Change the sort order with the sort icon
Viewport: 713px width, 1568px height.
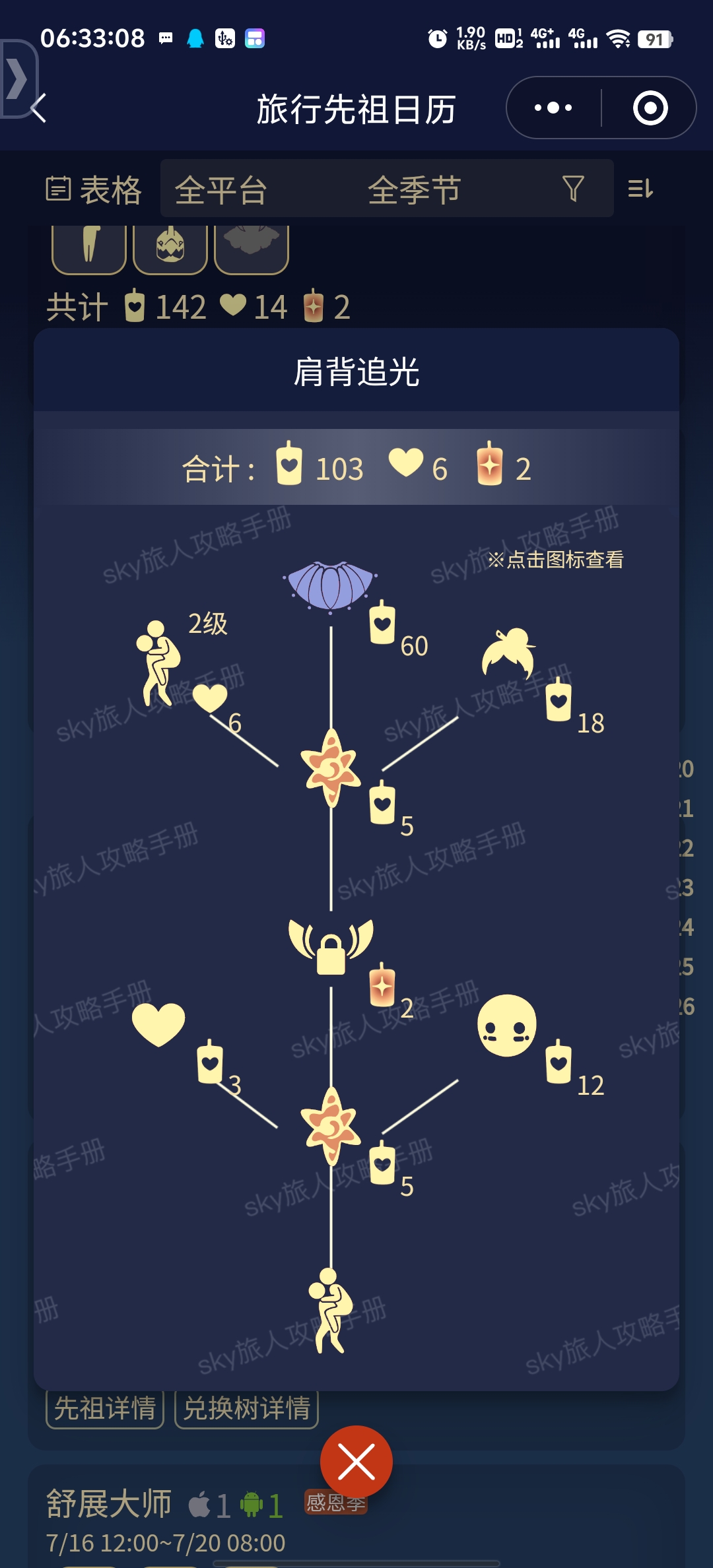640,189
